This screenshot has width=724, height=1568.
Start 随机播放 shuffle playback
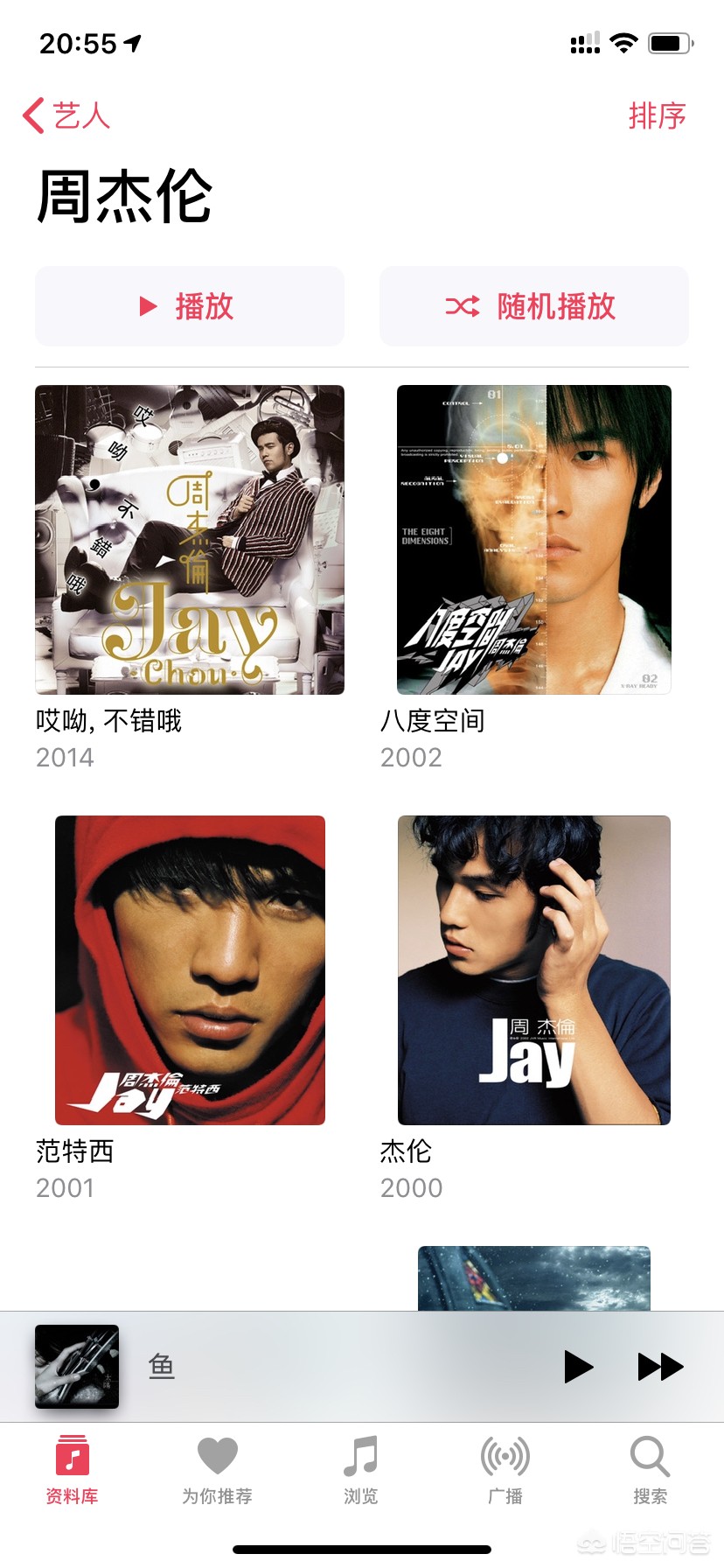pyautogui.click(x=533, y=306)
